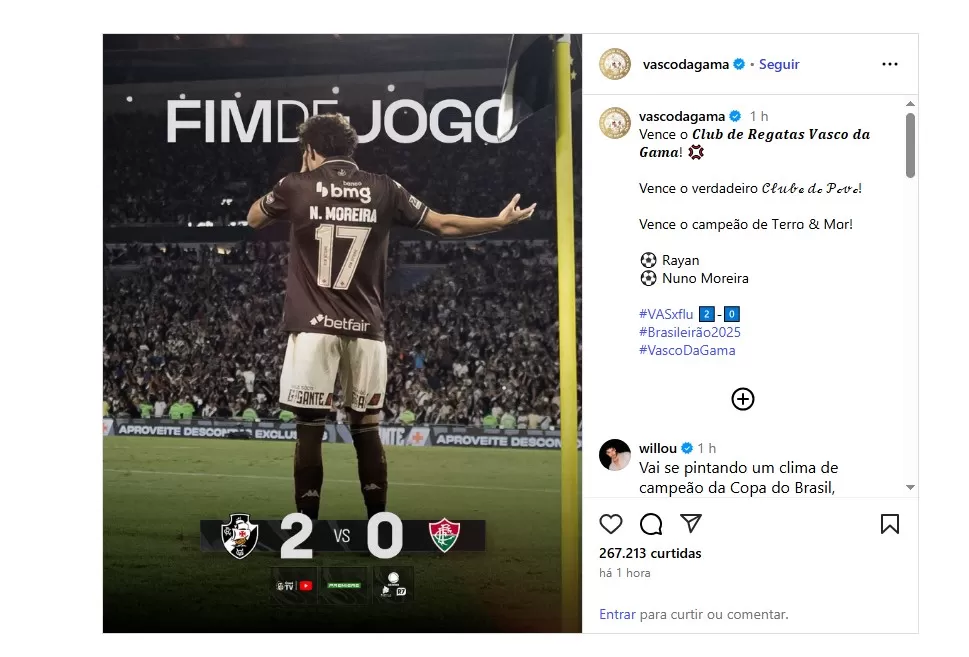Load more comments with the plus circle
The width and height of the screenshot is (969, 657).
[x=743, y=399]
